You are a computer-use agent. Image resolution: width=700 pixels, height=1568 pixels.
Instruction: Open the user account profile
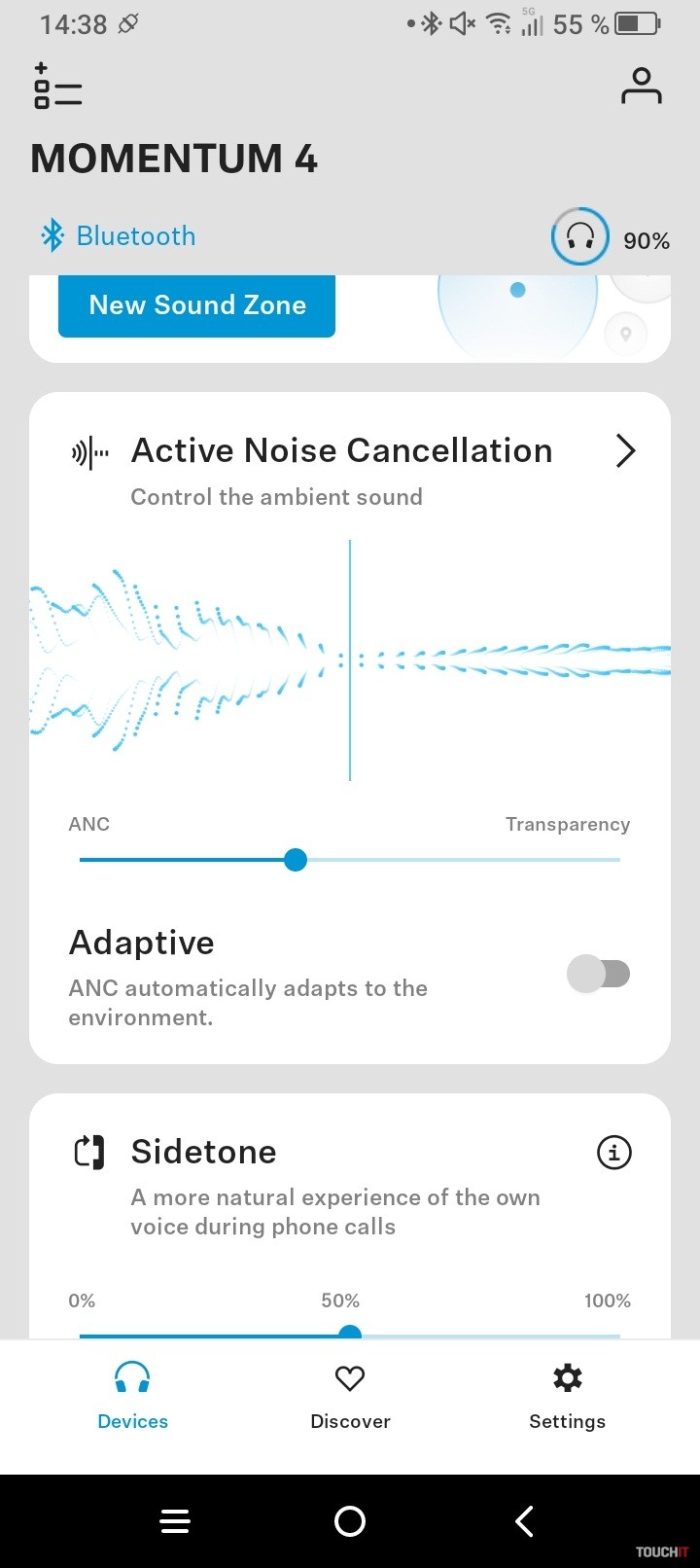click(x=641, y=87)
